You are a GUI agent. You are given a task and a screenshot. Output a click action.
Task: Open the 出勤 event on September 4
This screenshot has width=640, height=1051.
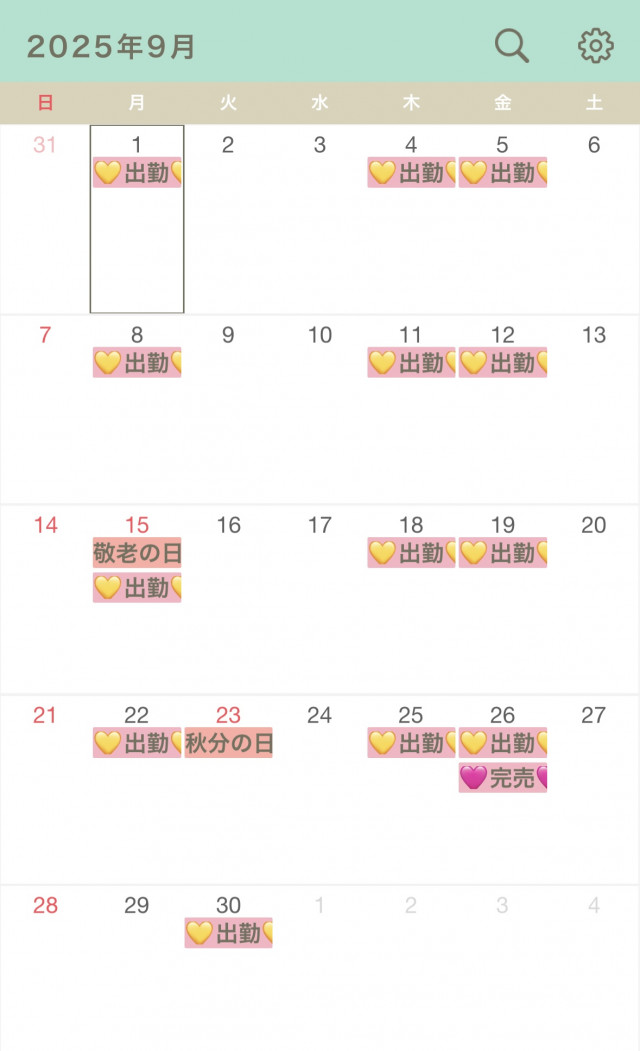point(411,173)
